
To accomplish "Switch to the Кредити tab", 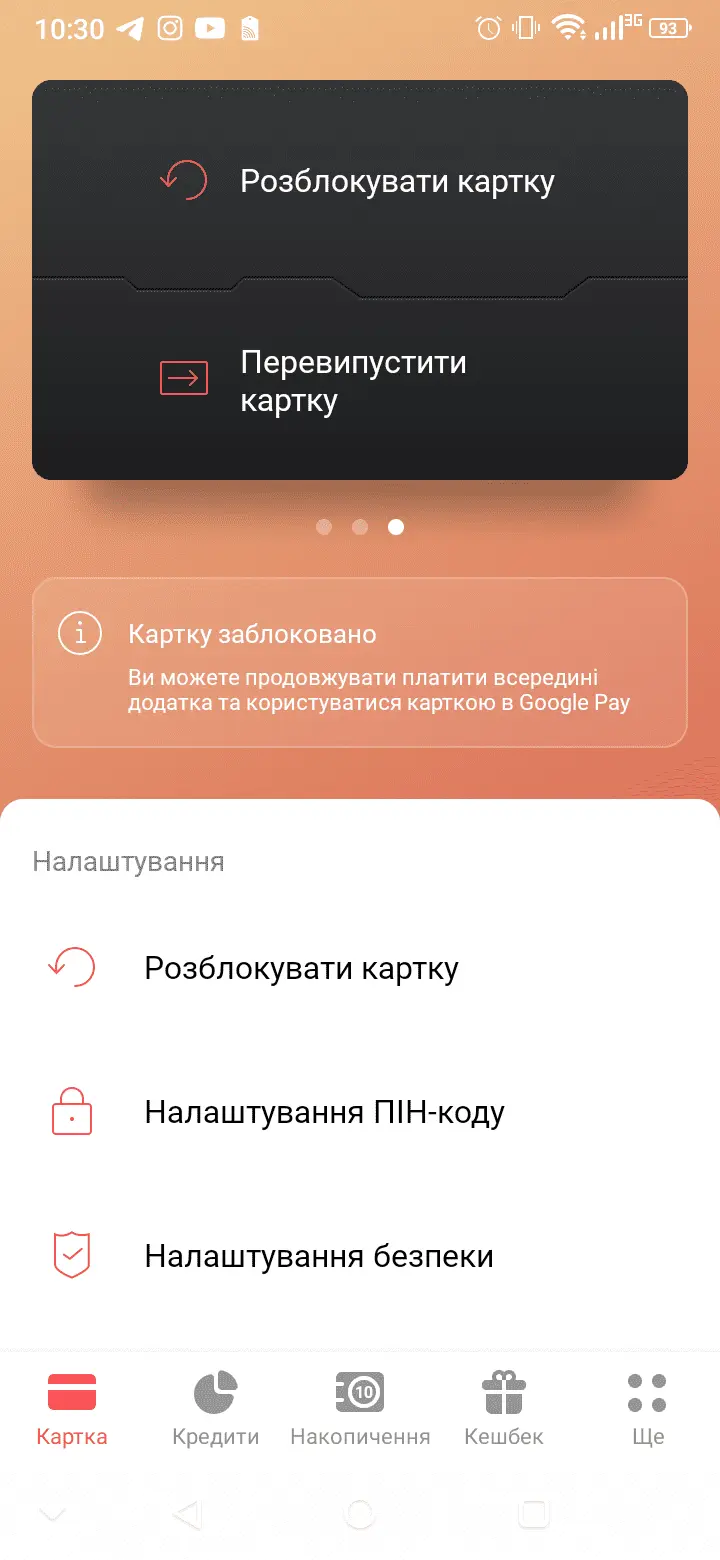I will tap(215, 1408).
